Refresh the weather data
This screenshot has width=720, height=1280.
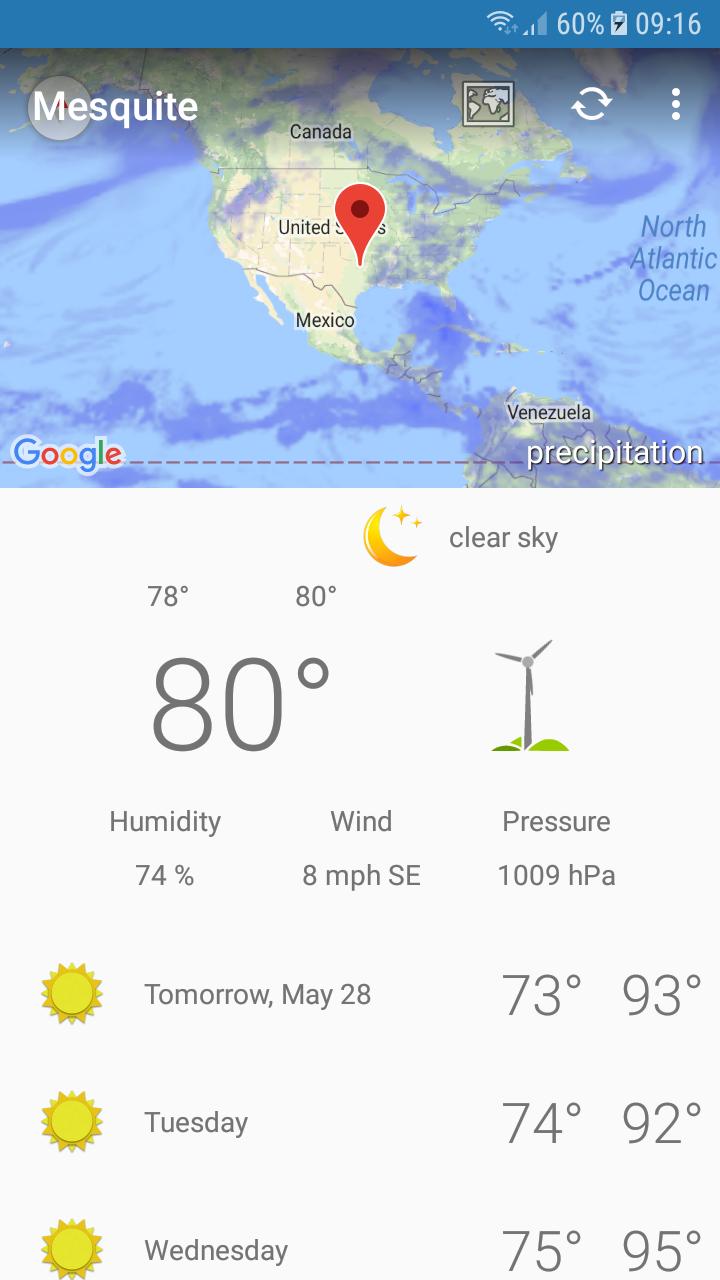pos(591,104)
